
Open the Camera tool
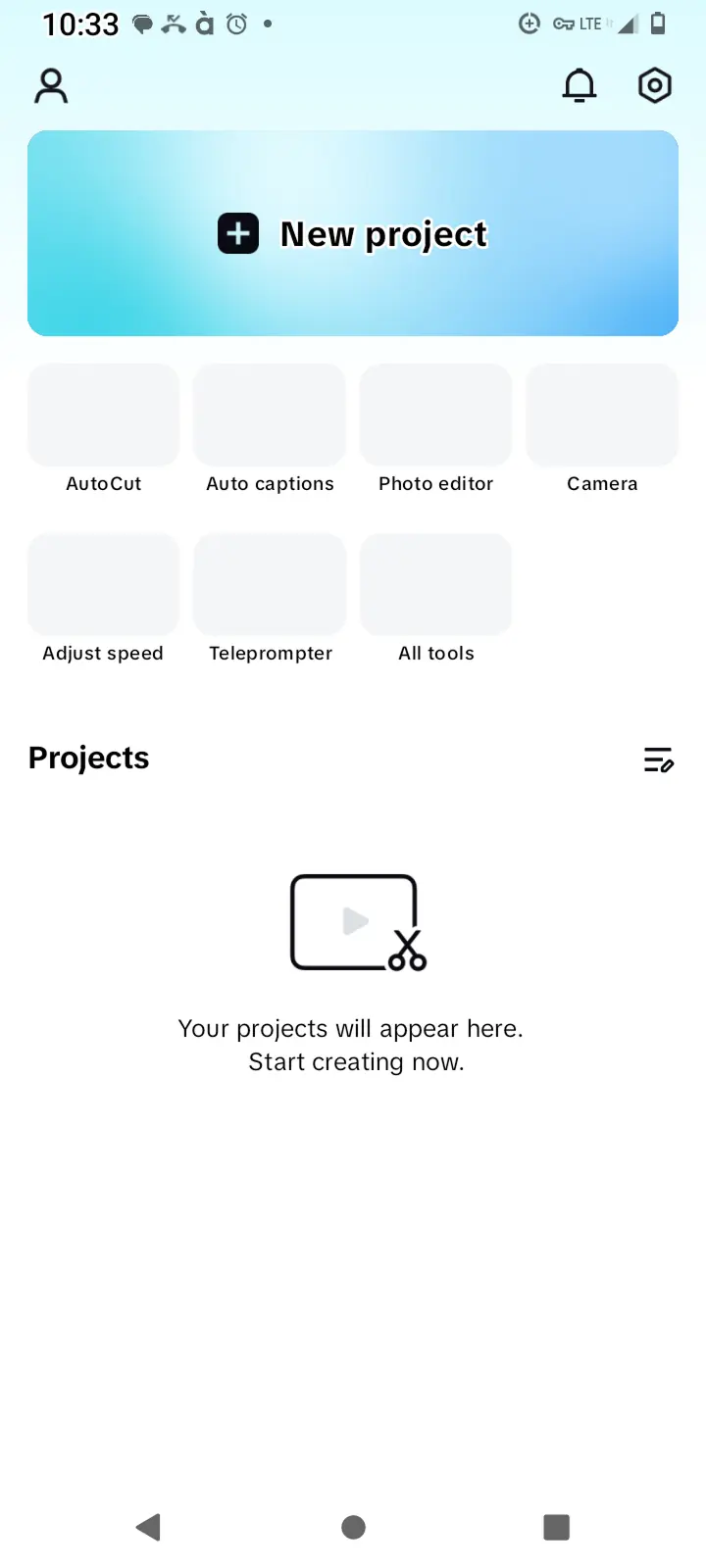(x=602, y=430)
